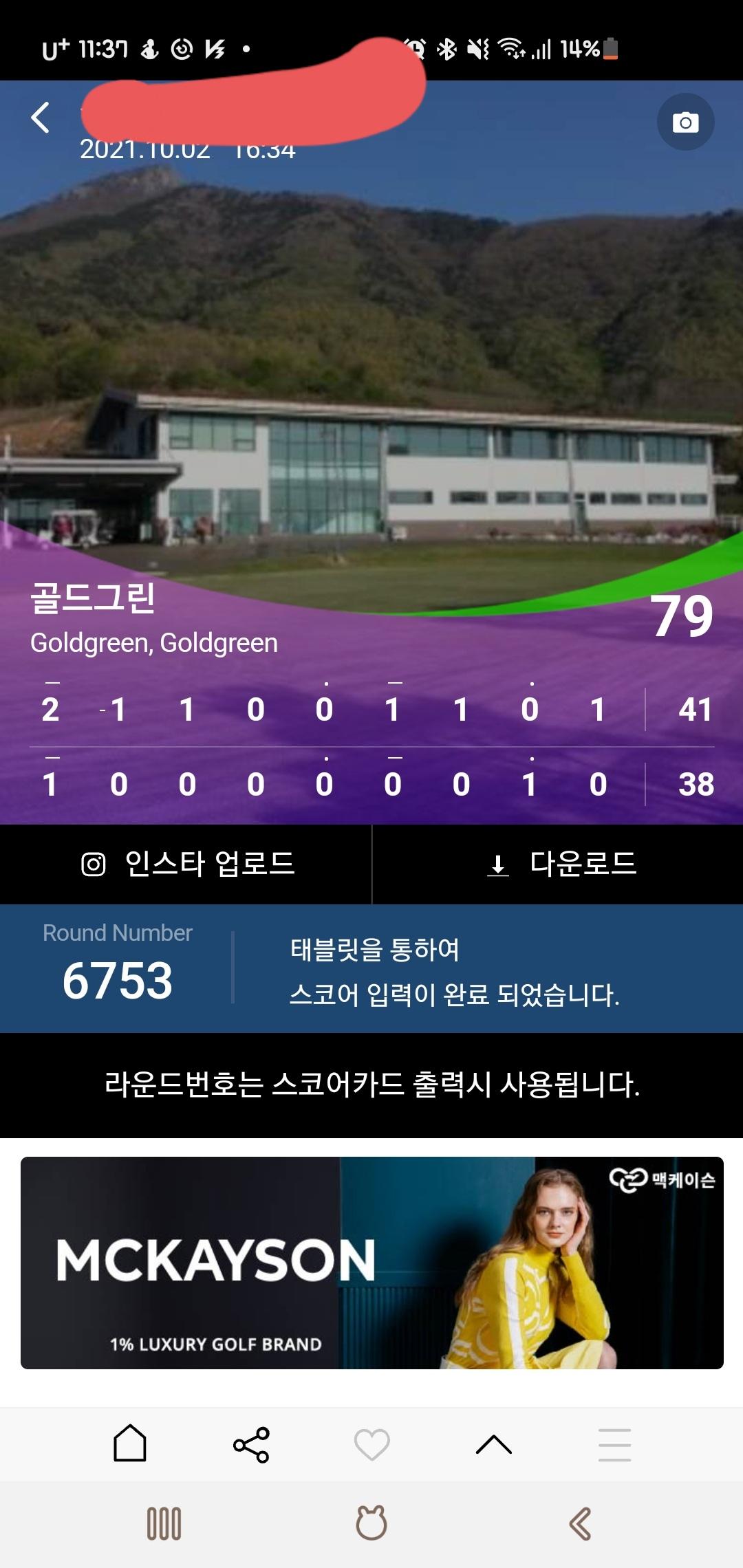Download the scorecard with 다운로드

pos(560,864)
